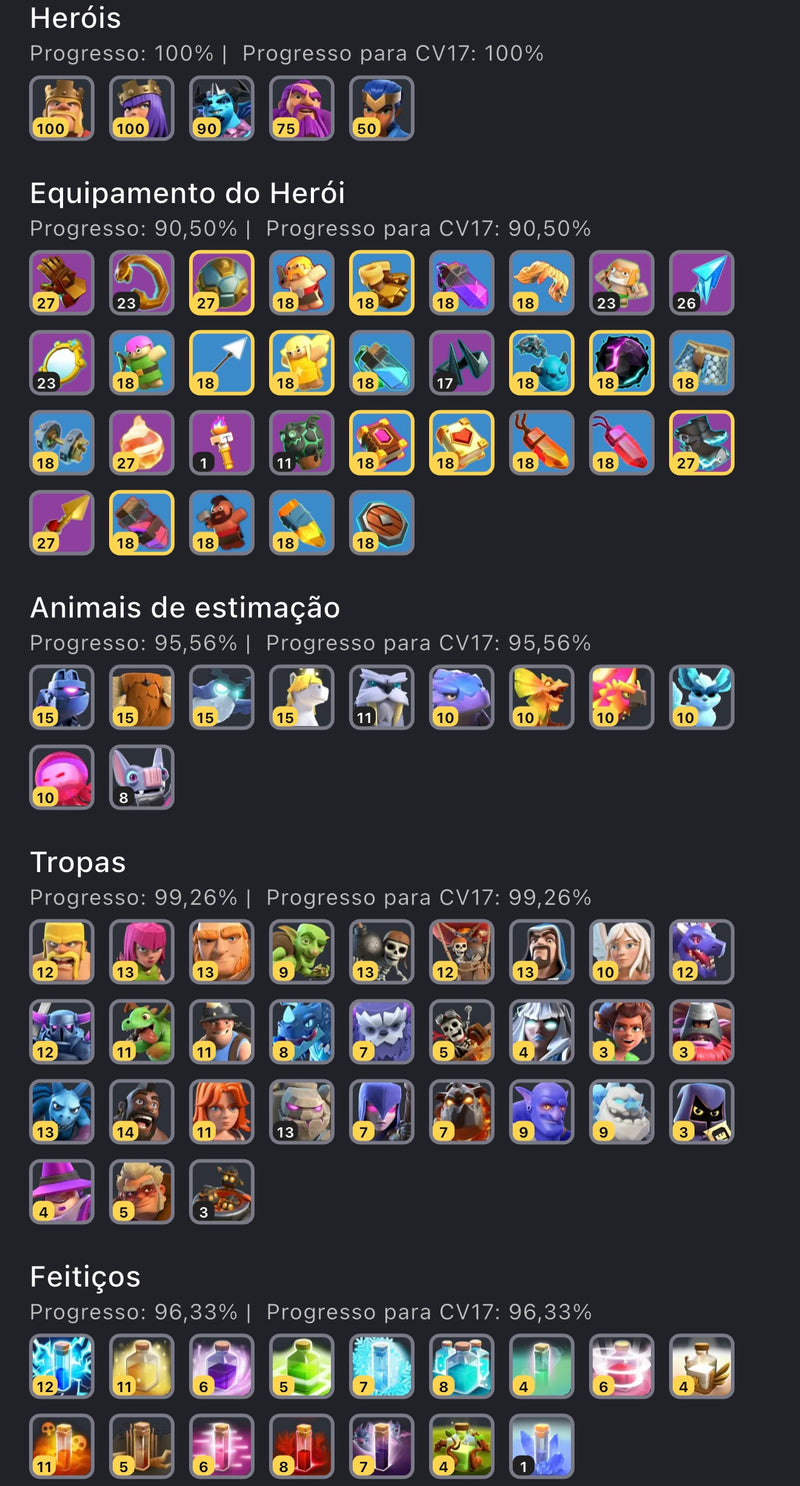Click the Poison Spell icon
Image resolution: width=800 pixels, height=1486 pixels.
click(61, 1446)
